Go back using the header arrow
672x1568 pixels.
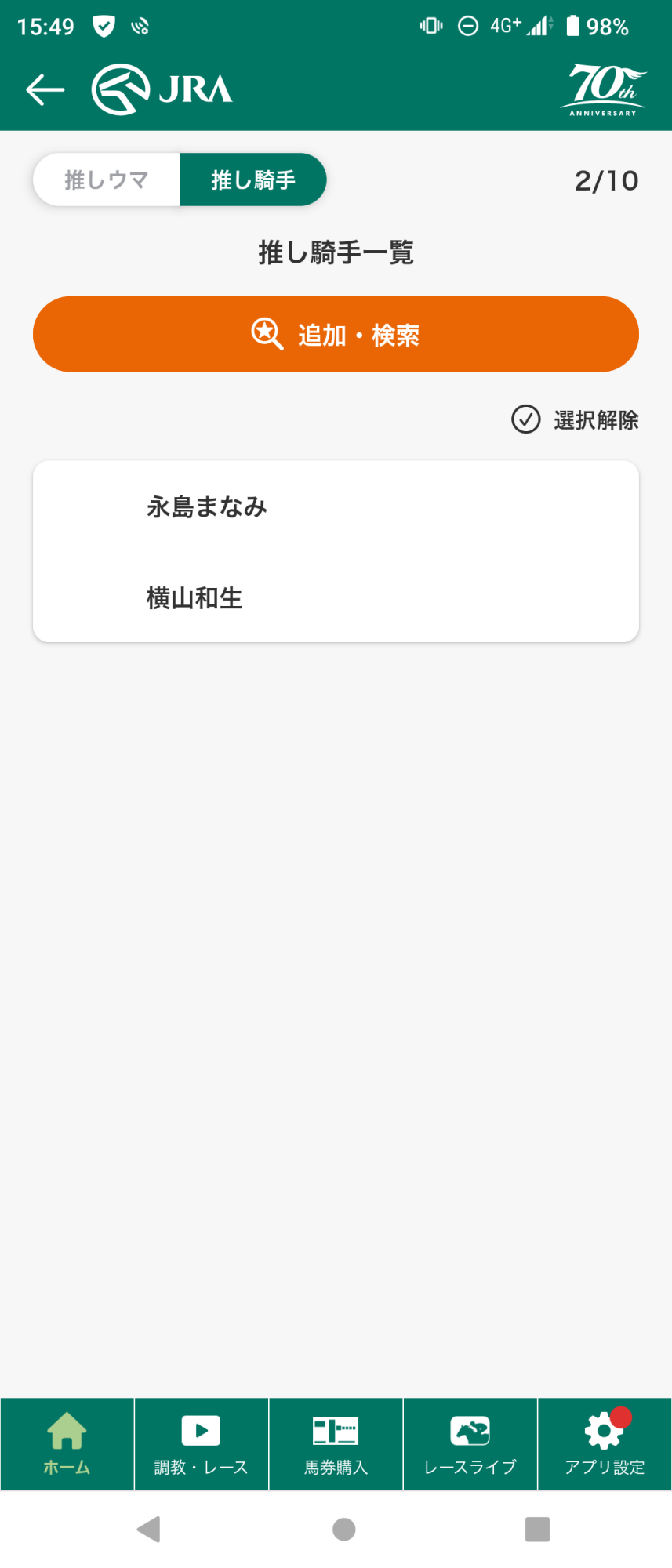(x=45, y=90)
